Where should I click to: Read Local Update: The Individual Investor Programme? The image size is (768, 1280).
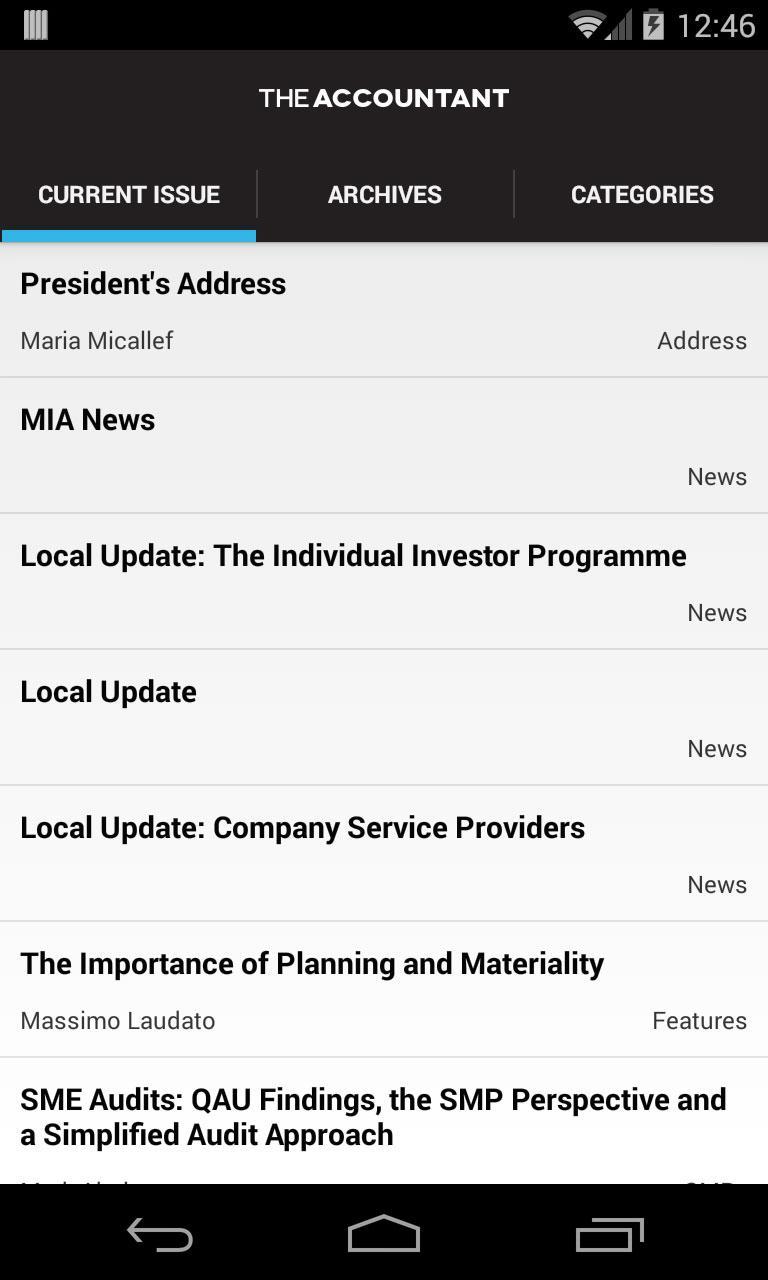(x=384, y=582)
